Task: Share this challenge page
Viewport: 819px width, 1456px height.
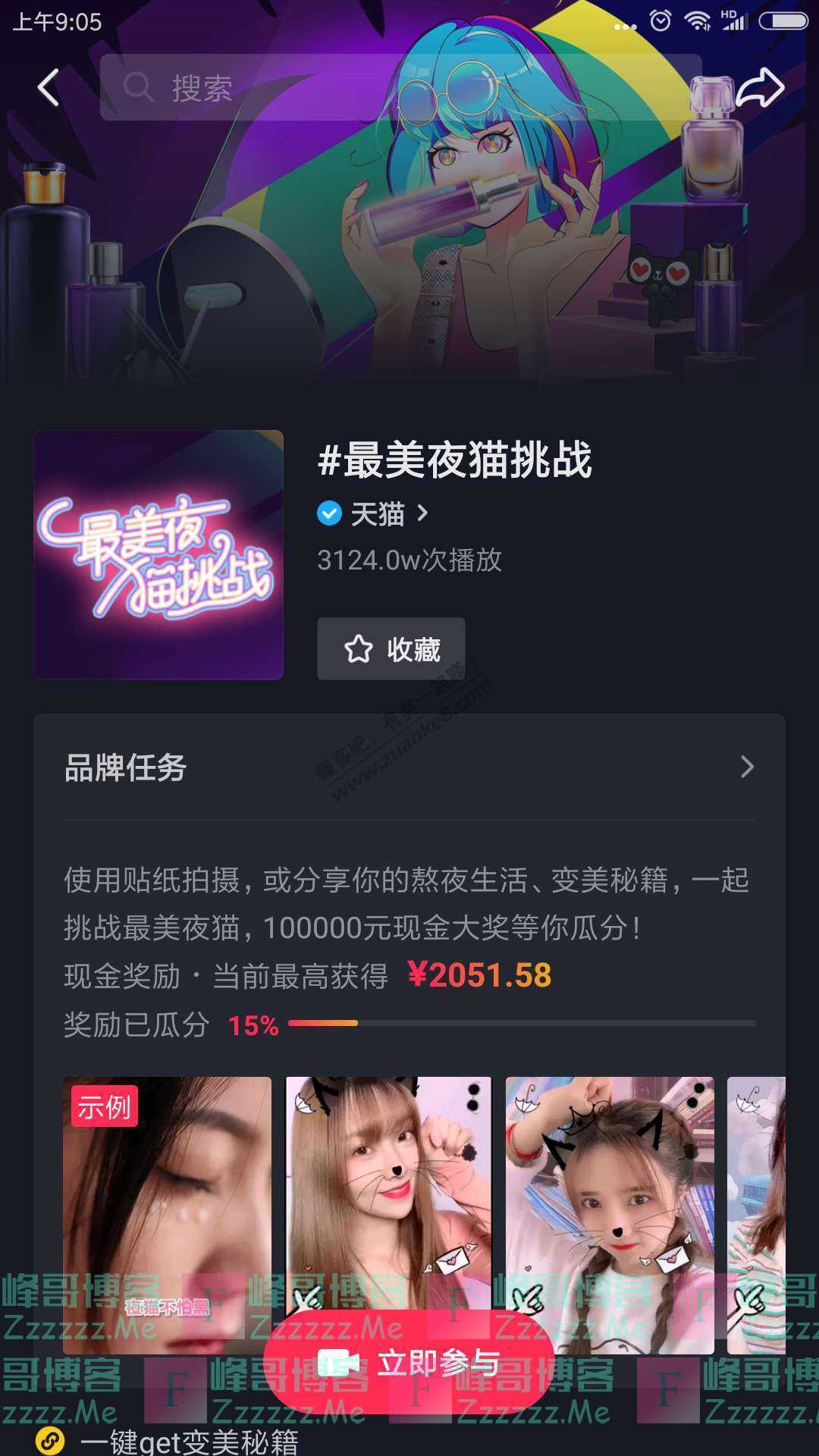Action: [760, 87]
